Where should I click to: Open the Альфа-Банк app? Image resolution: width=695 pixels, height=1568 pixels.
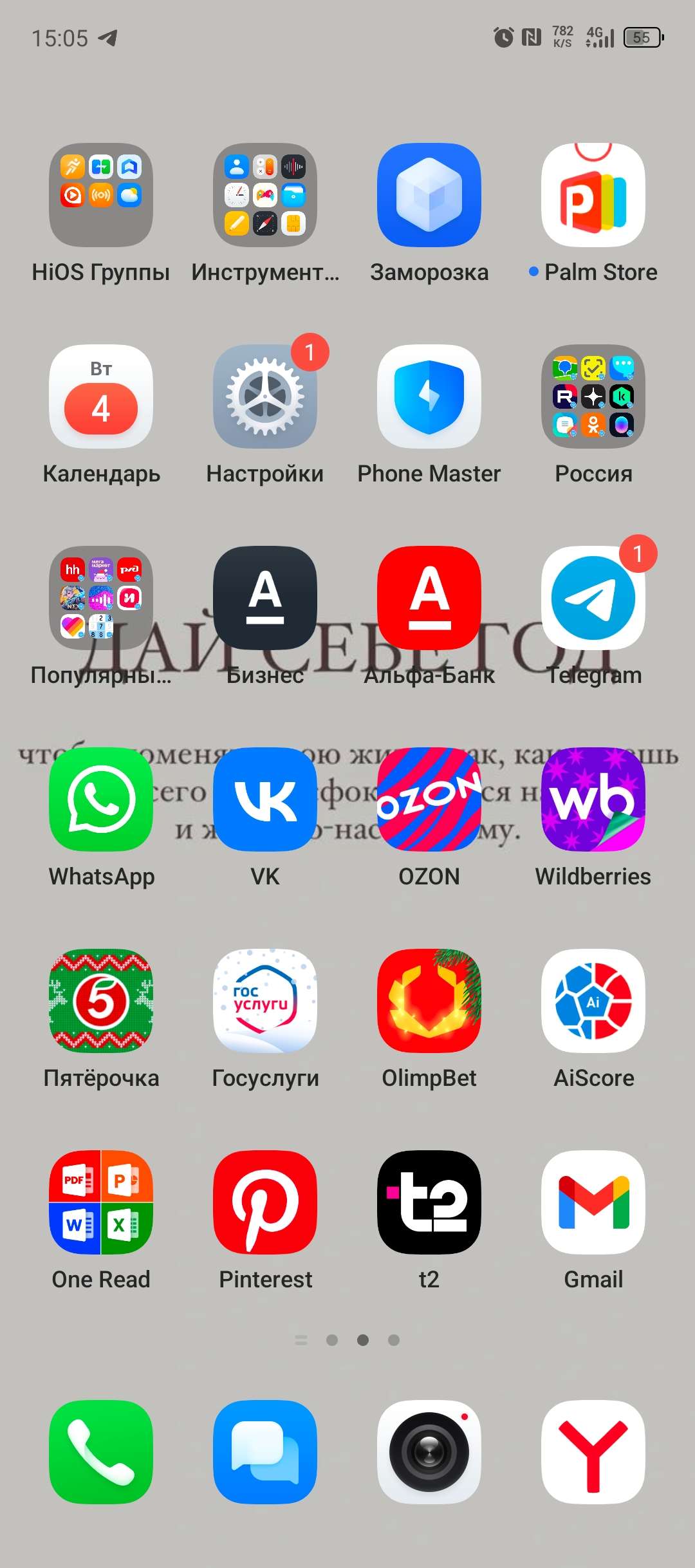click(x=429, y=598)
